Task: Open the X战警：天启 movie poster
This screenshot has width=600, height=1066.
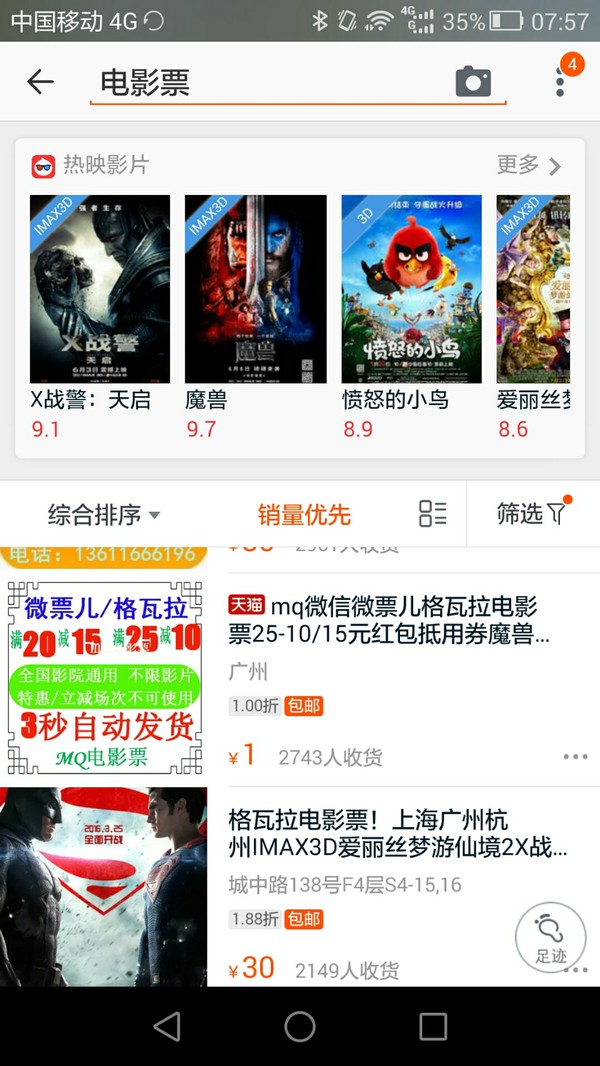Action: coord(100,288)
